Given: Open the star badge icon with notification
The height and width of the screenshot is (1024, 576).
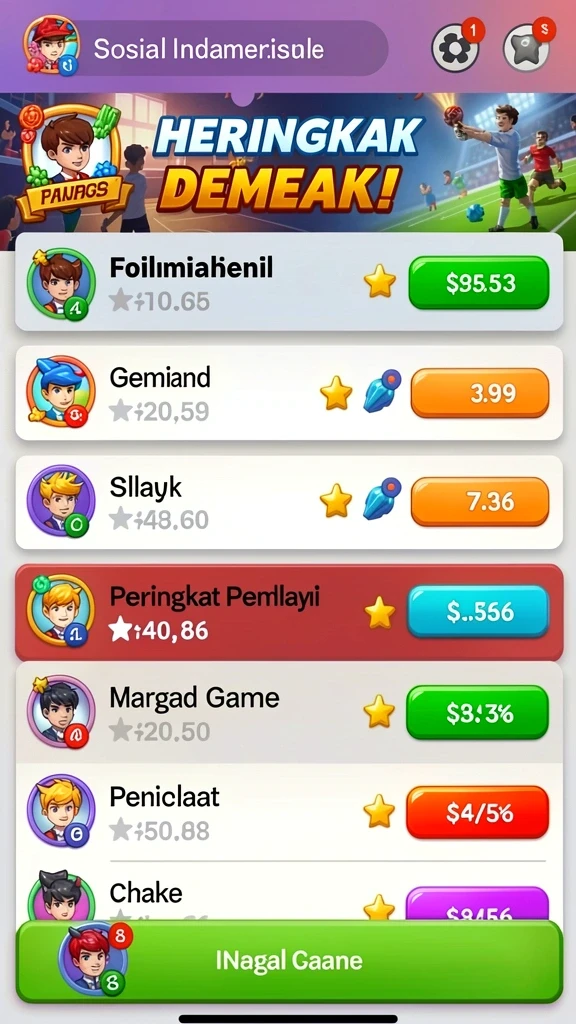Looking at the screenshot, I should [526, 49].
